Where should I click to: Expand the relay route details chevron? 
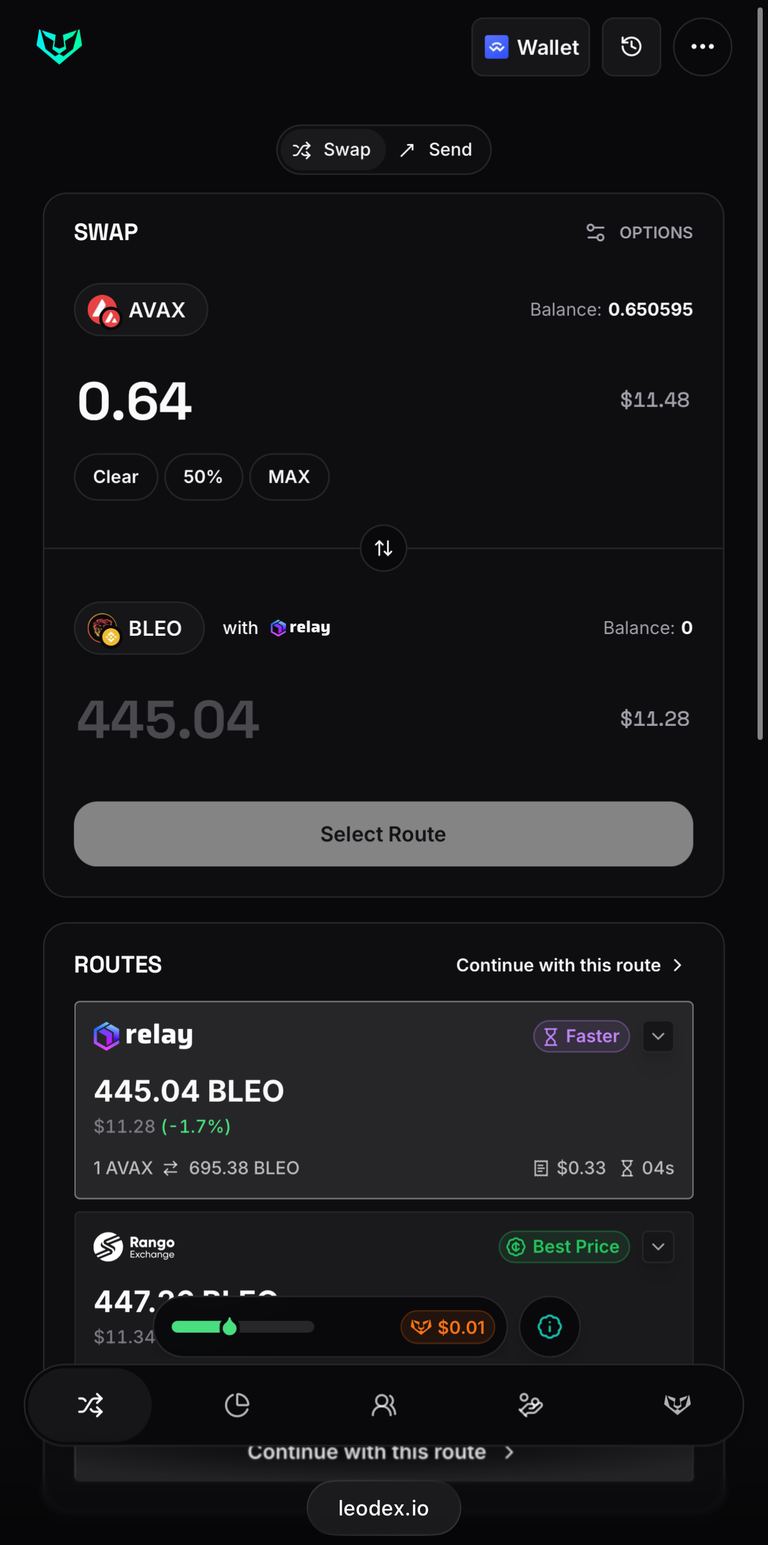pyautogui.click(x=658, y=1037)
